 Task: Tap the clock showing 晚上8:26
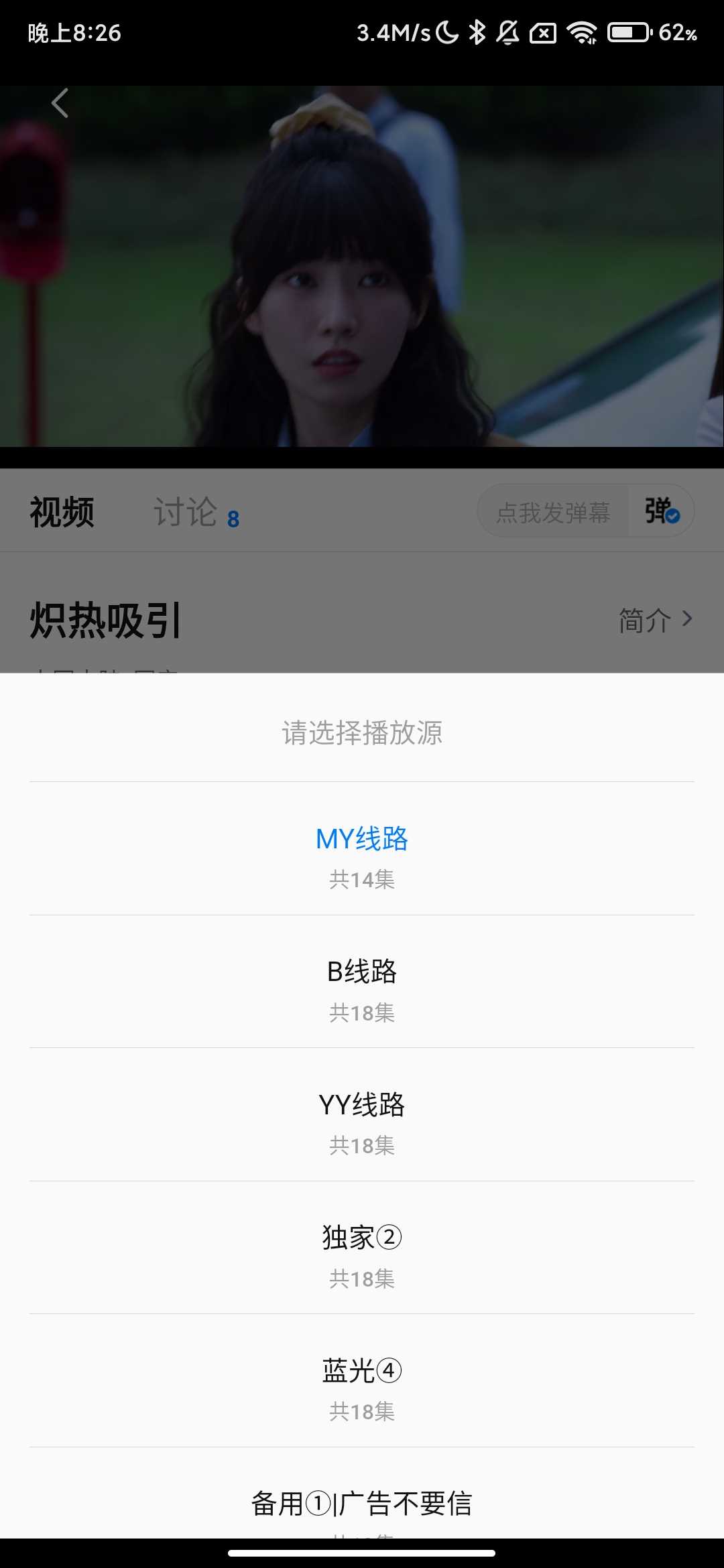(70, 32)
